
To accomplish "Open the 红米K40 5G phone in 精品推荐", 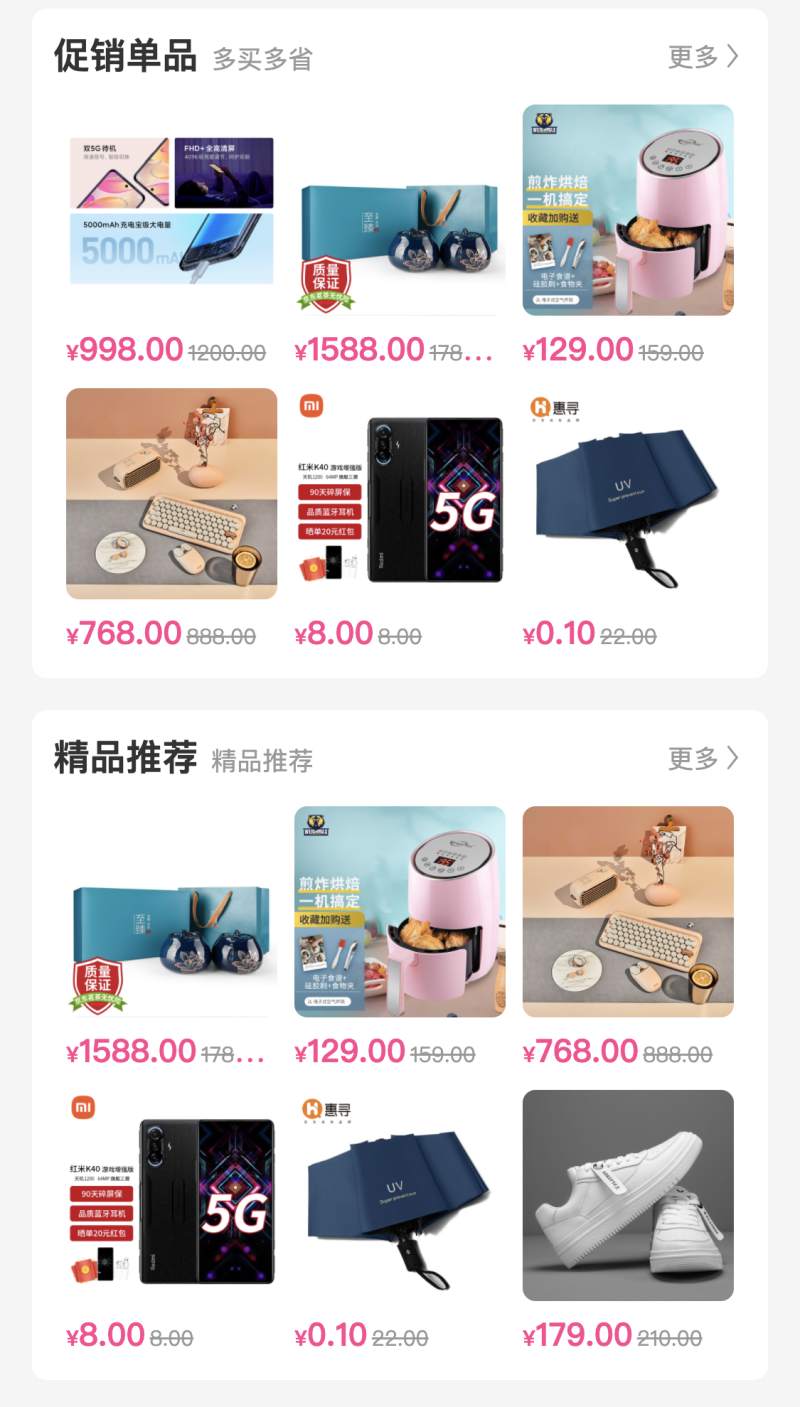I will point(172,1196).
